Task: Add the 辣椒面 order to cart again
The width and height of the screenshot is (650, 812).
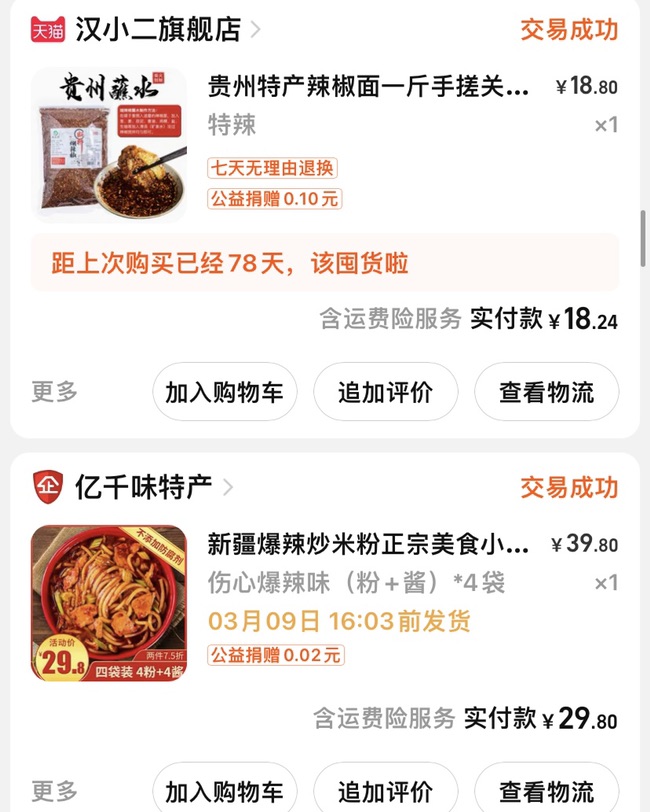Action: click(x=224, y=392)
